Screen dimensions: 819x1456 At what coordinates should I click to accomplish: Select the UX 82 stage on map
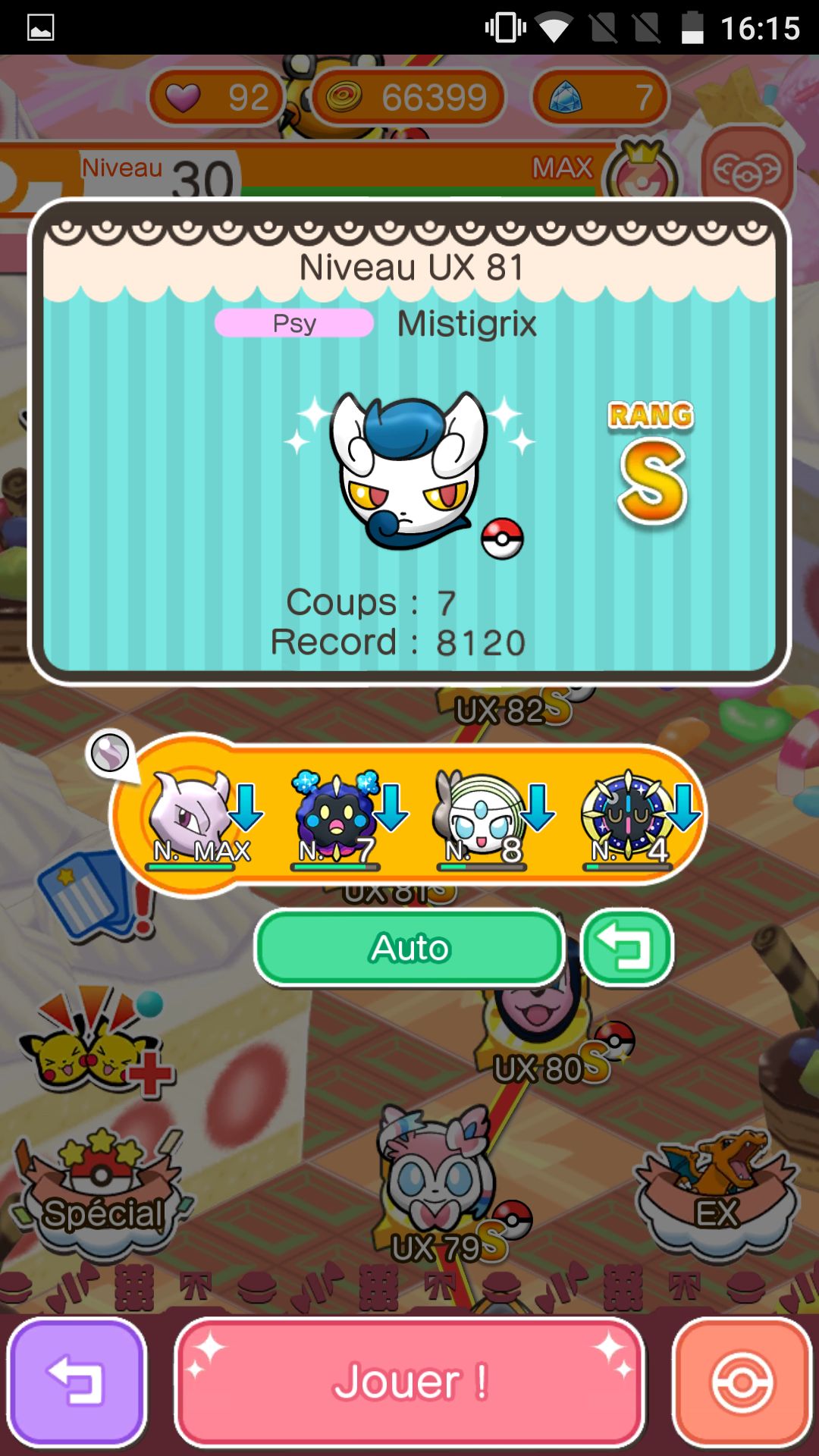click(x=508, y=709)
